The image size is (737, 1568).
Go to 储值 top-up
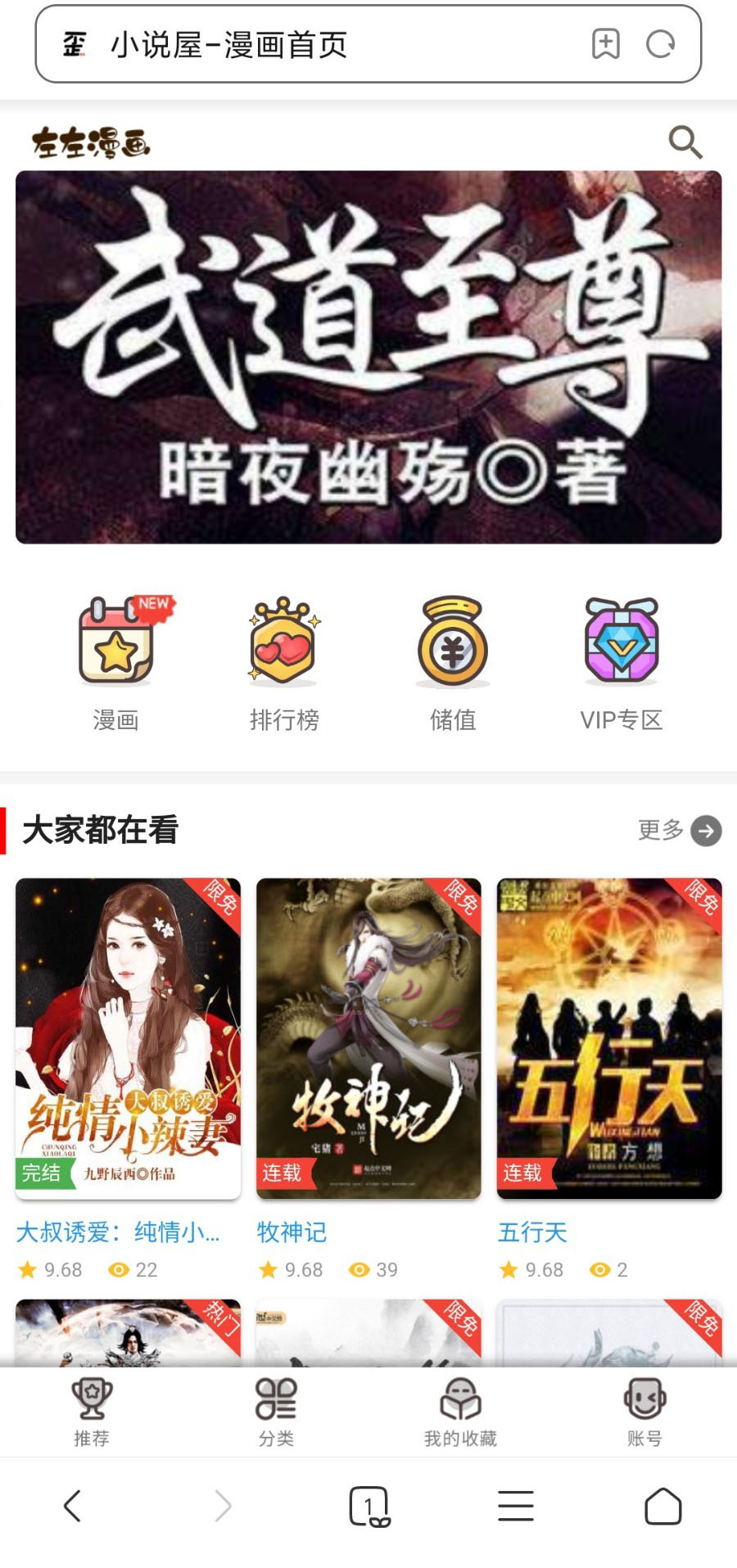point(453,665)
